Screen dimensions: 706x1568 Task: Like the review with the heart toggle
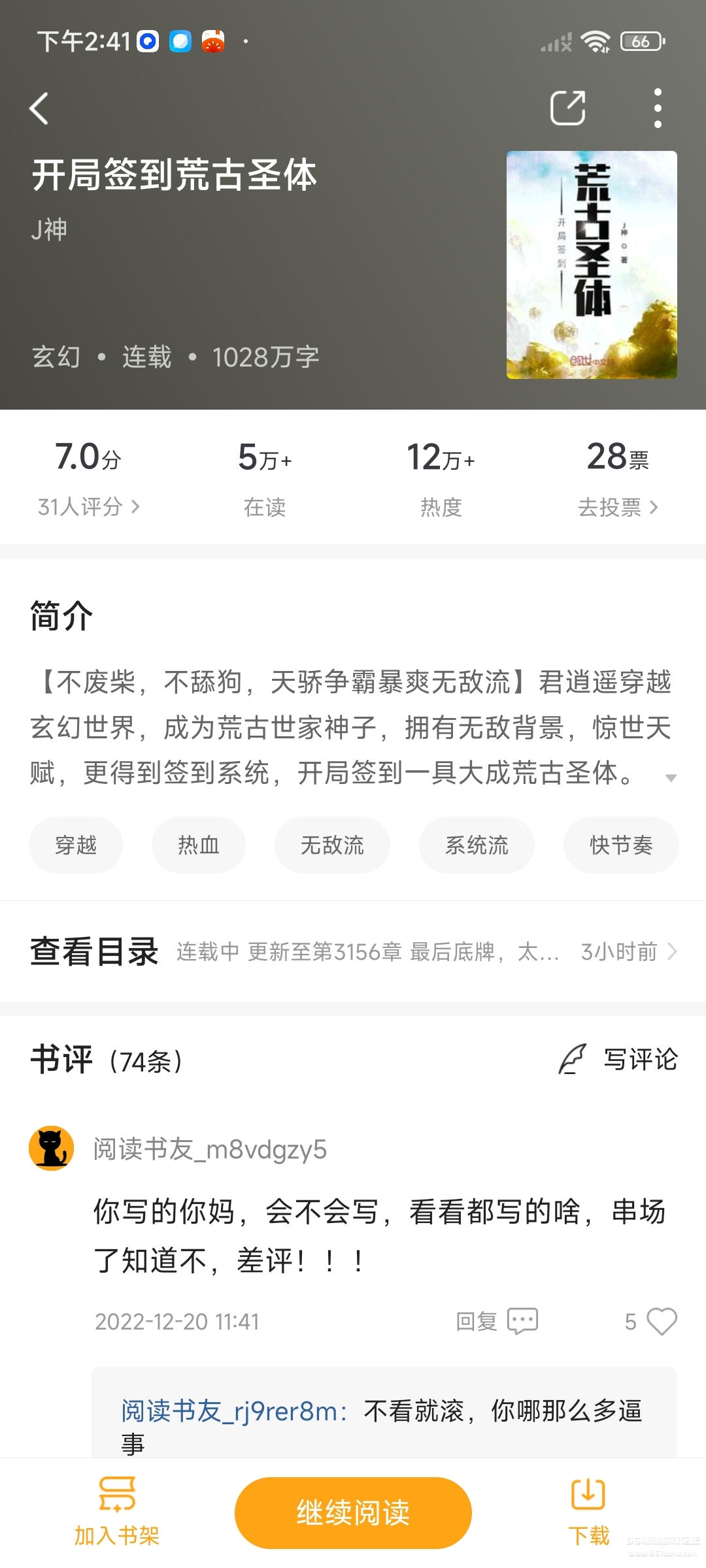click(662, 1320)
